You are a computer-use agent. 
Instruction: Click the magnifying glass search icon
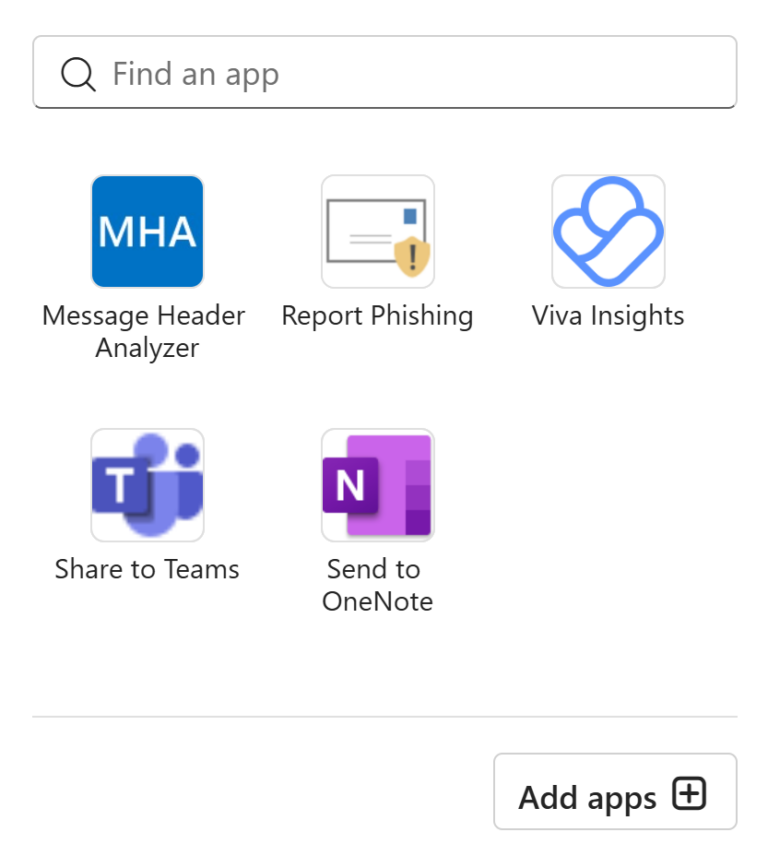coord(78,72)
